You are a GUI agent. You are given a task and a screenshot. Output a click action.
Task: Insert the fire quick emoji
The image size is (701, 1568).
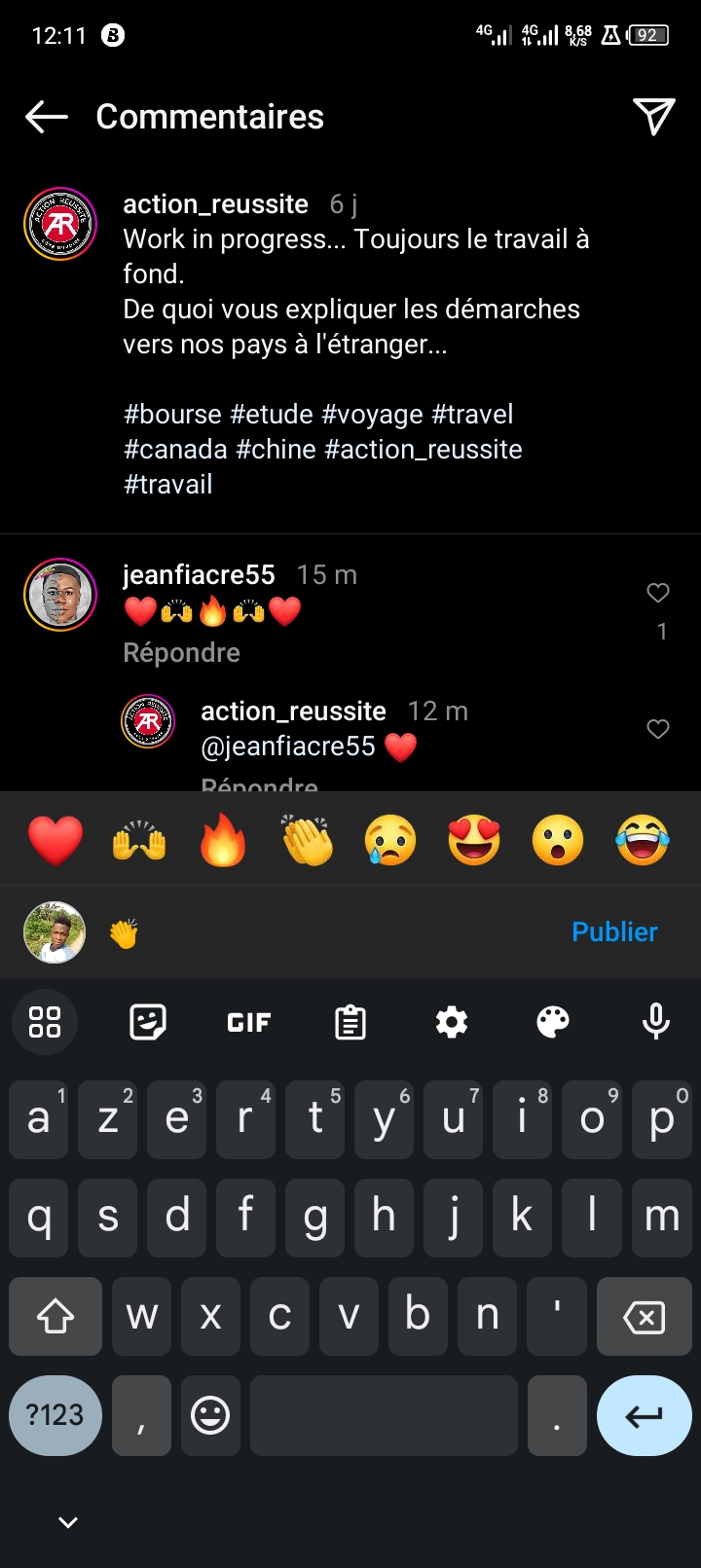(223, 840)
